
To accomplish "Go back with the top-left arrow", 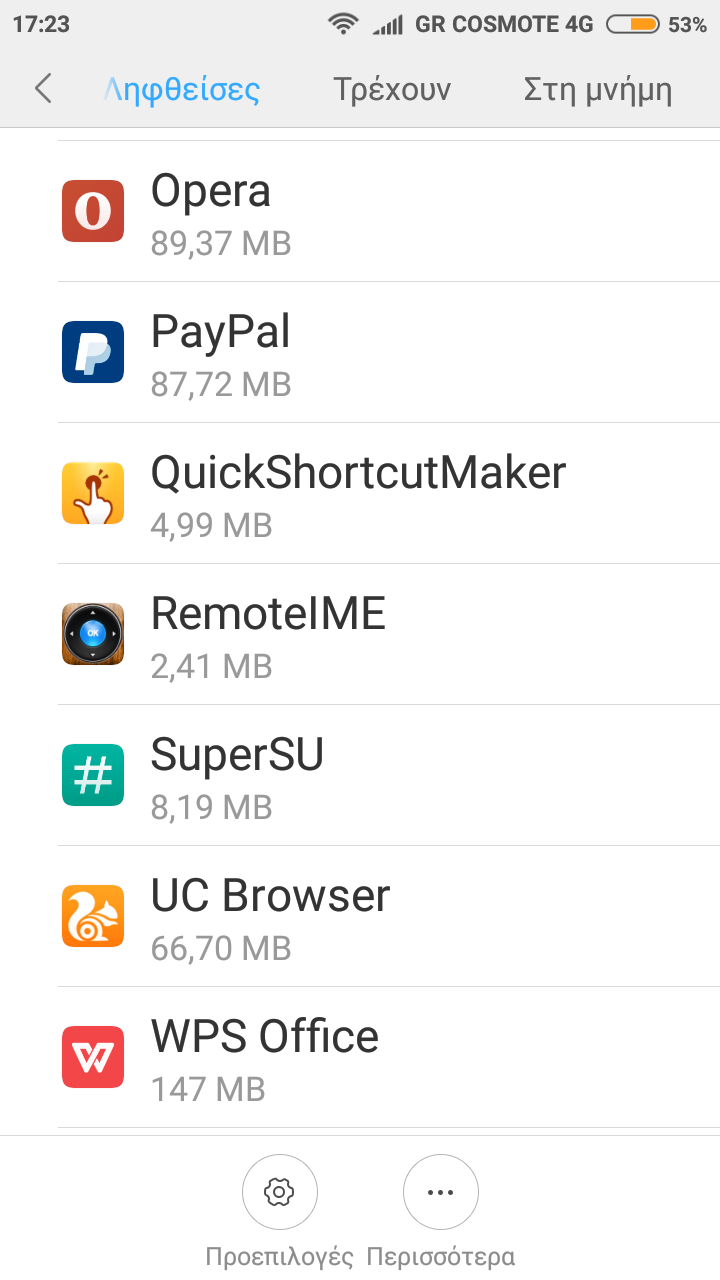I will point(42,89).
